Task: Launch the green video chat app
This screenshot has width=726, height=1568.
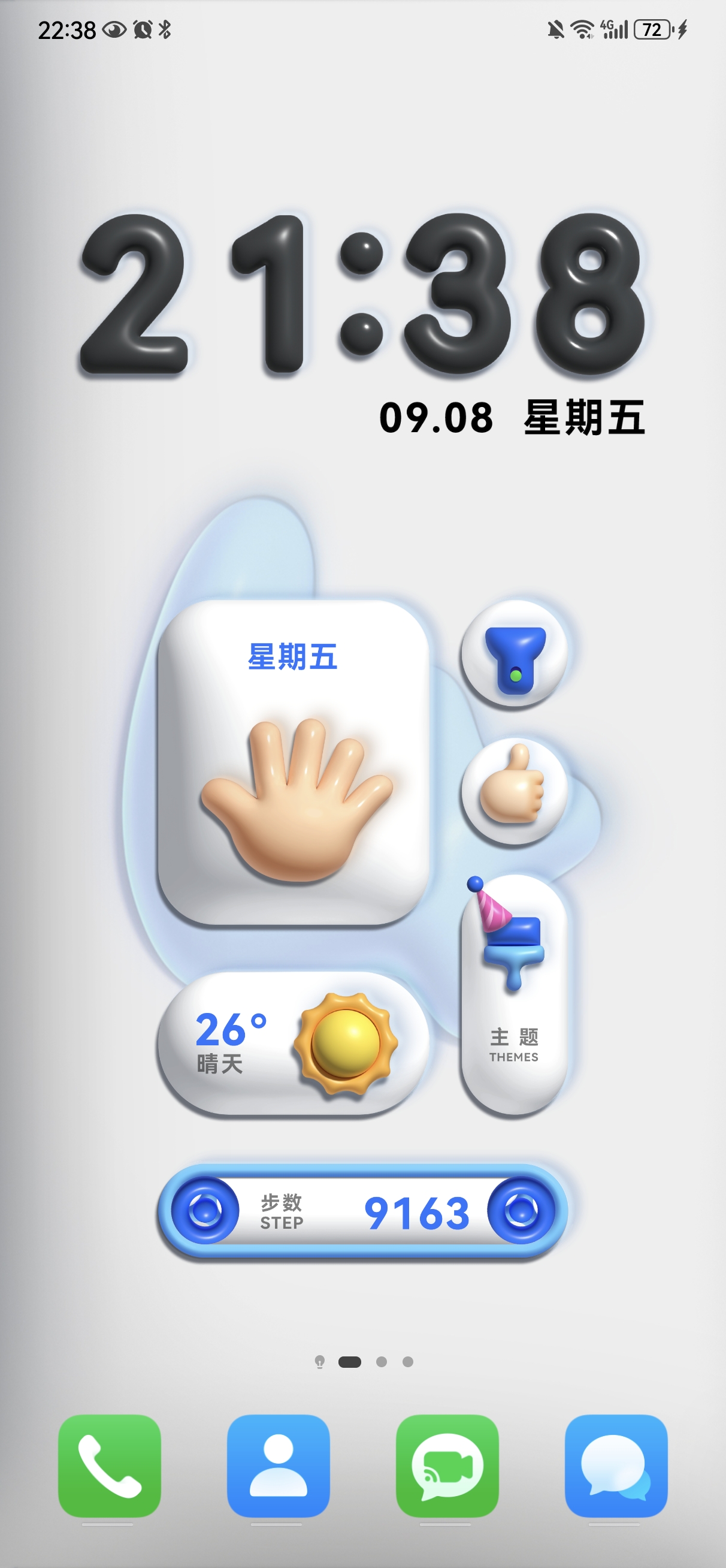Action: pos(447,1466)
